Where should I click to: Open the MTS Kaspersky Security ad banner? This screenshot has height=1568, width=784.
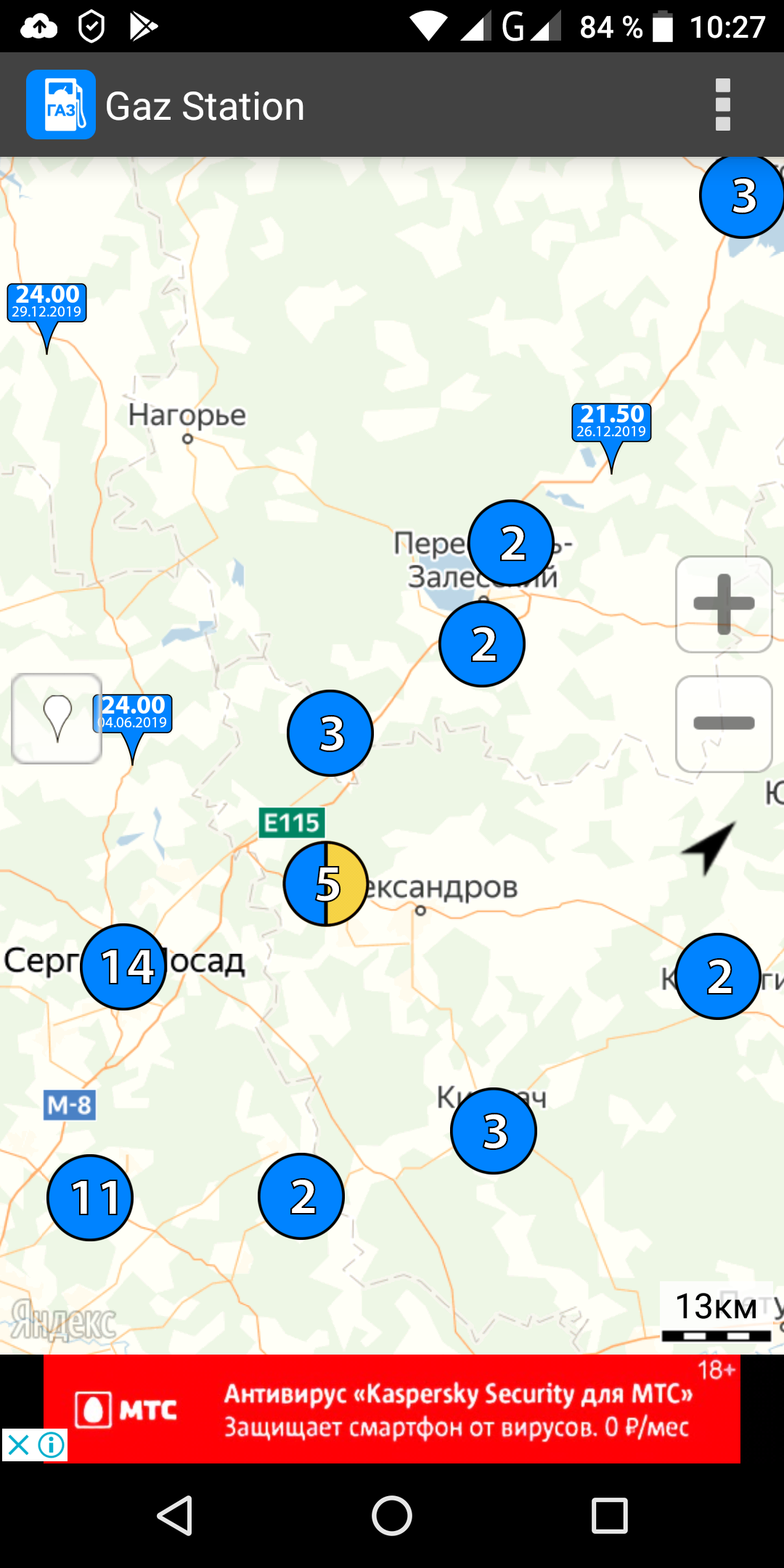tap(392, 1409)
